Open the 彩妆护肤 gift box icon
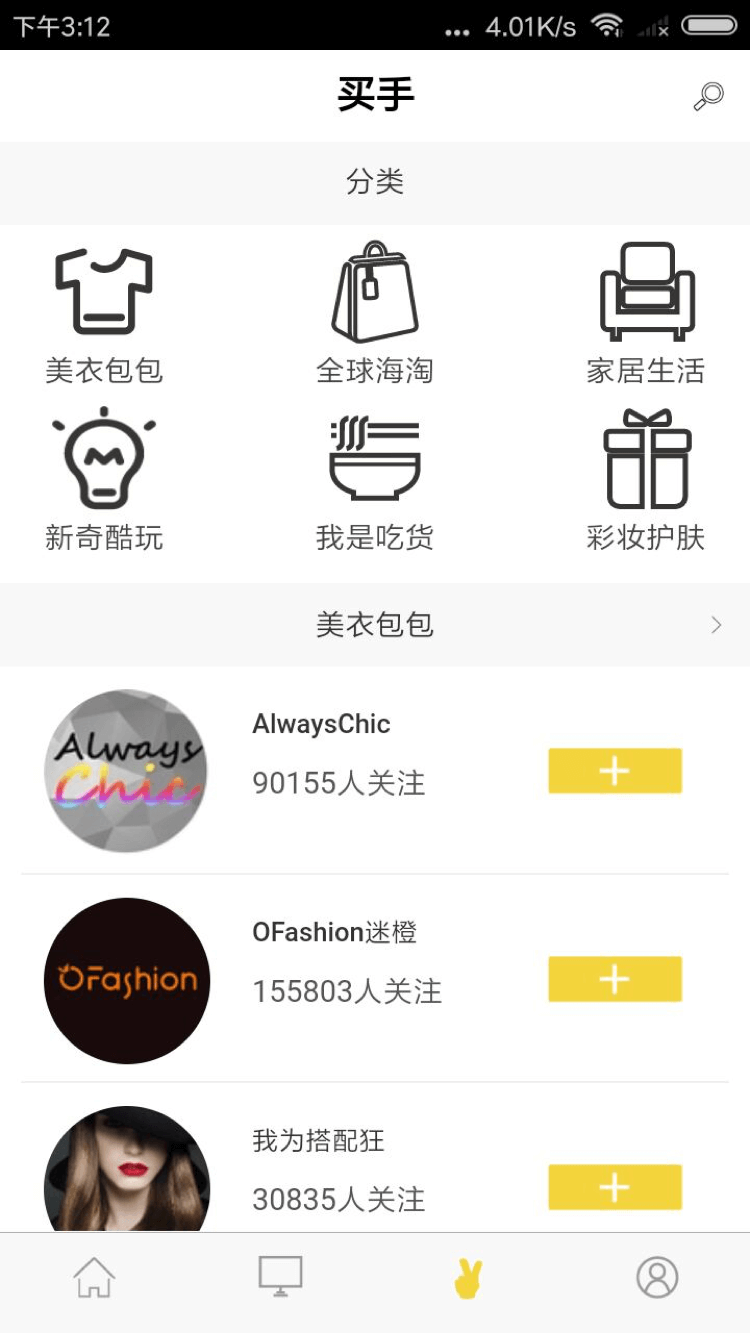Screen dimensions: 750x1334 coord(646,460)
